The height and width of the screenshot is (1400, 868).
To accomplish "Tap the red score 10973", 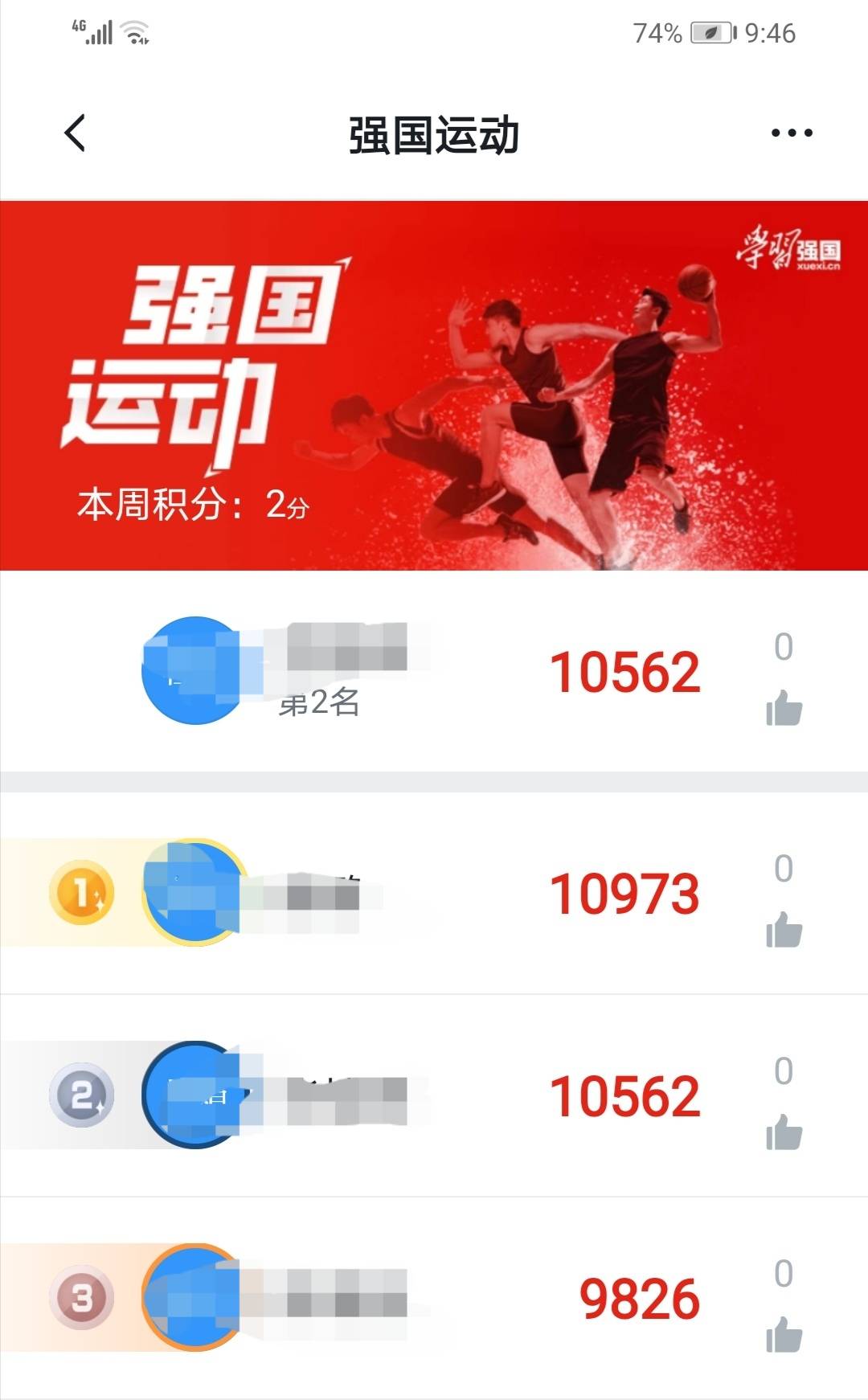I will pyautogui.click(x=625, y=892).
